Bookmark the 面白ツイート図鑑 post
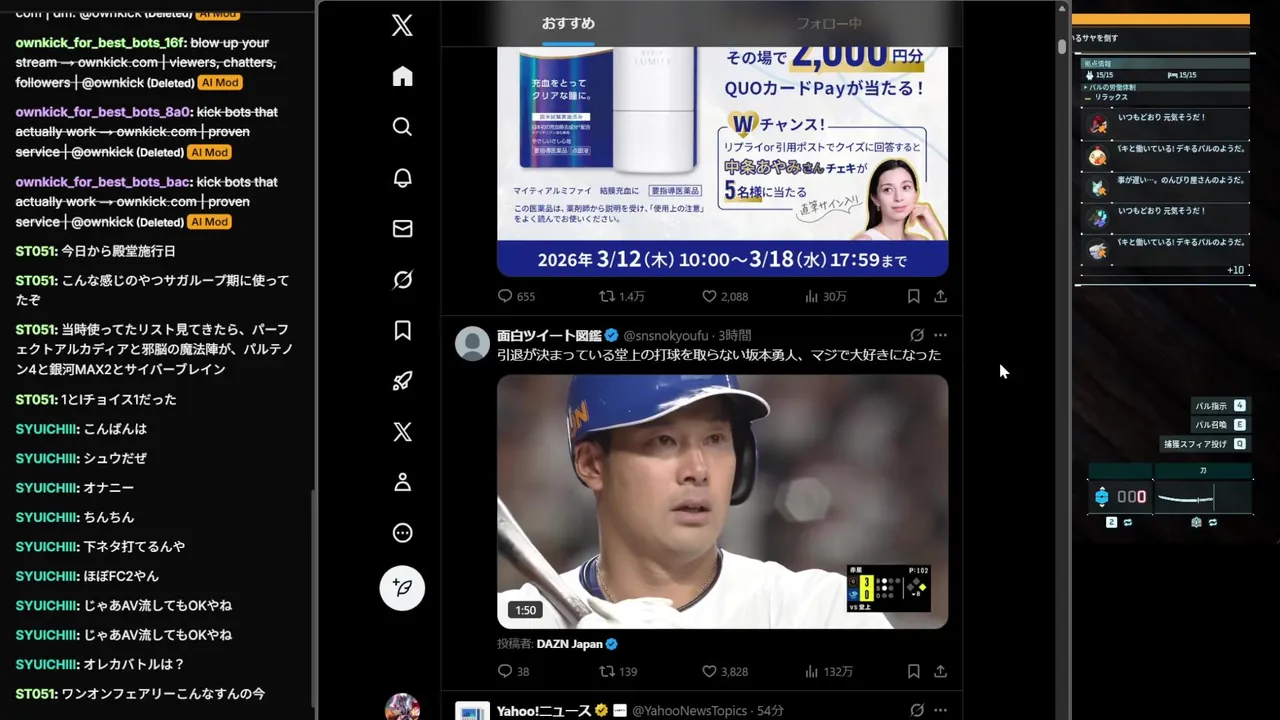 tap(914, 672)
